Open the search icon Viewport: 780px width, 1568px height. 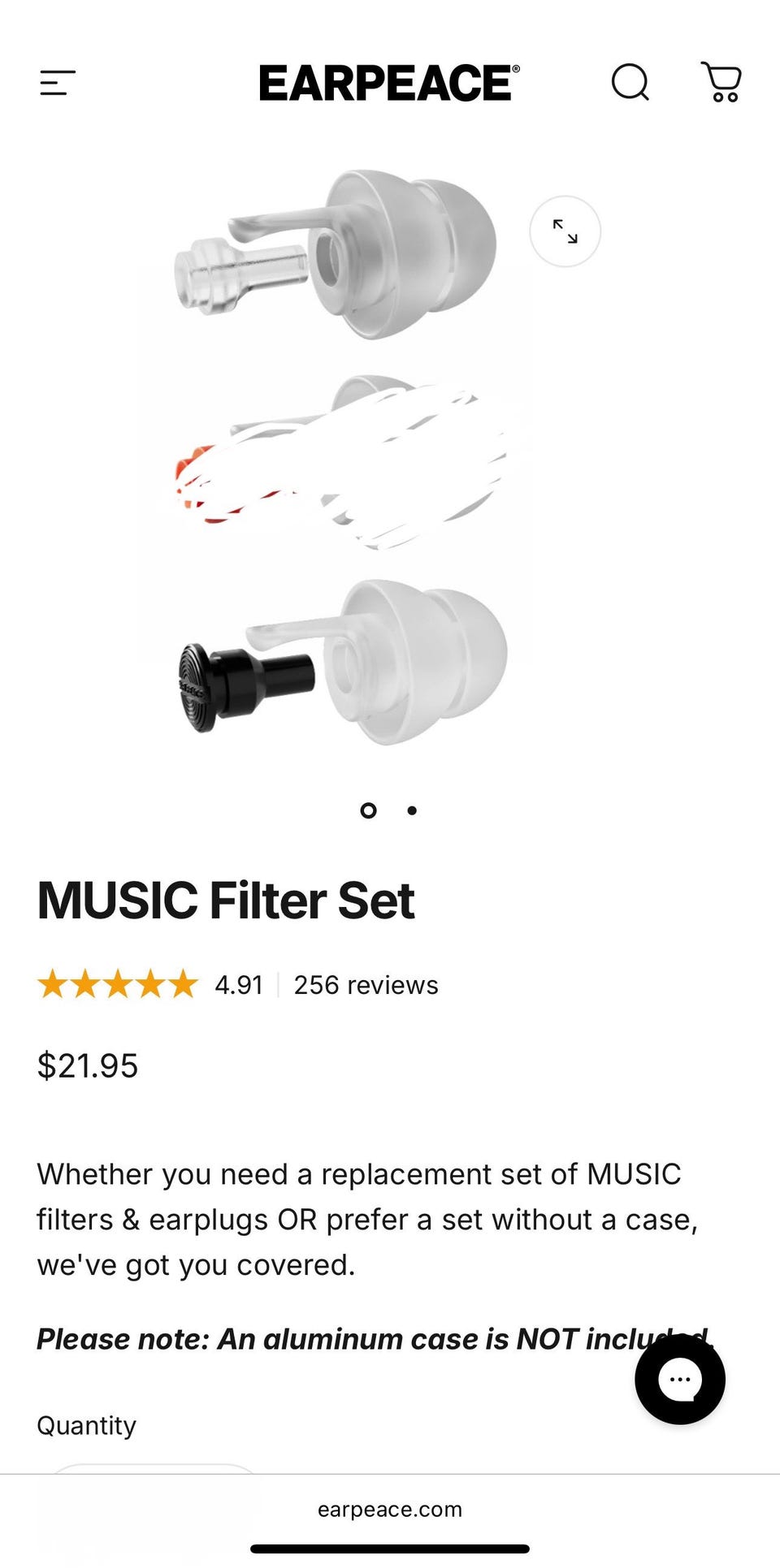tap(630, 82)
